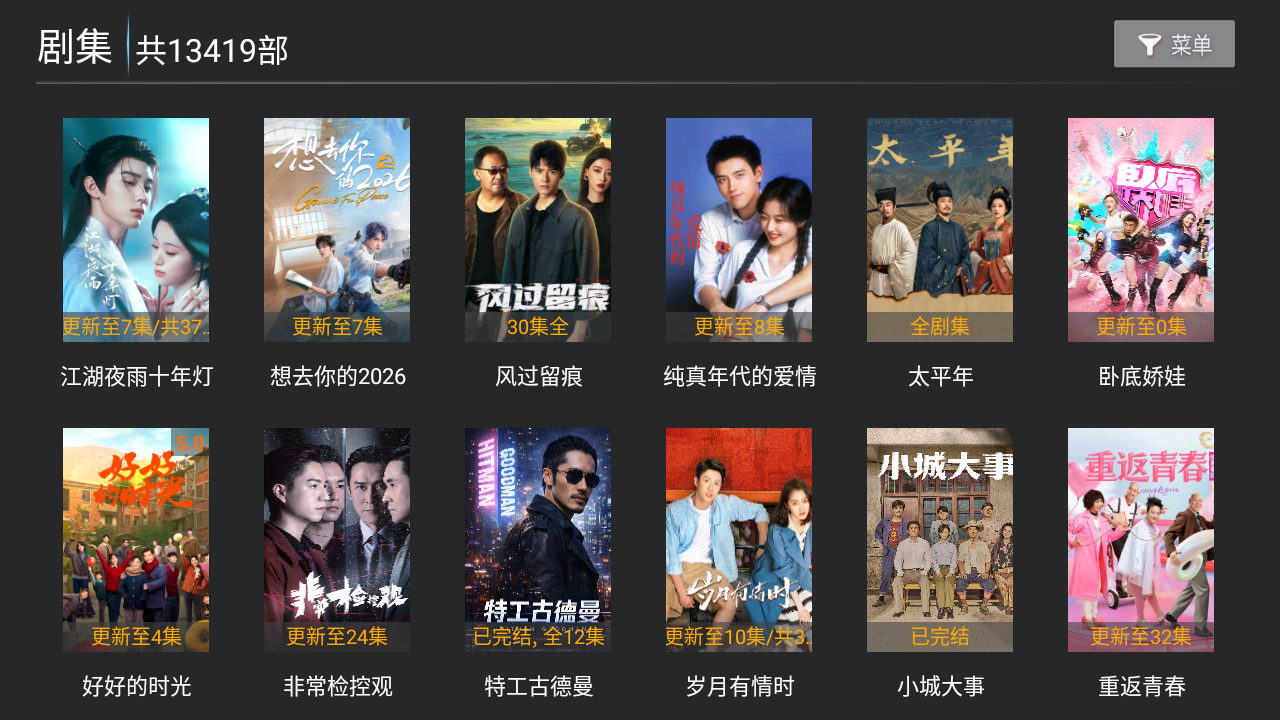This screenshot has height=720, width=1280.
Task: Tap the 卧底娇娃 poster
Action: pyautogui.click(x=1141, y=230)
